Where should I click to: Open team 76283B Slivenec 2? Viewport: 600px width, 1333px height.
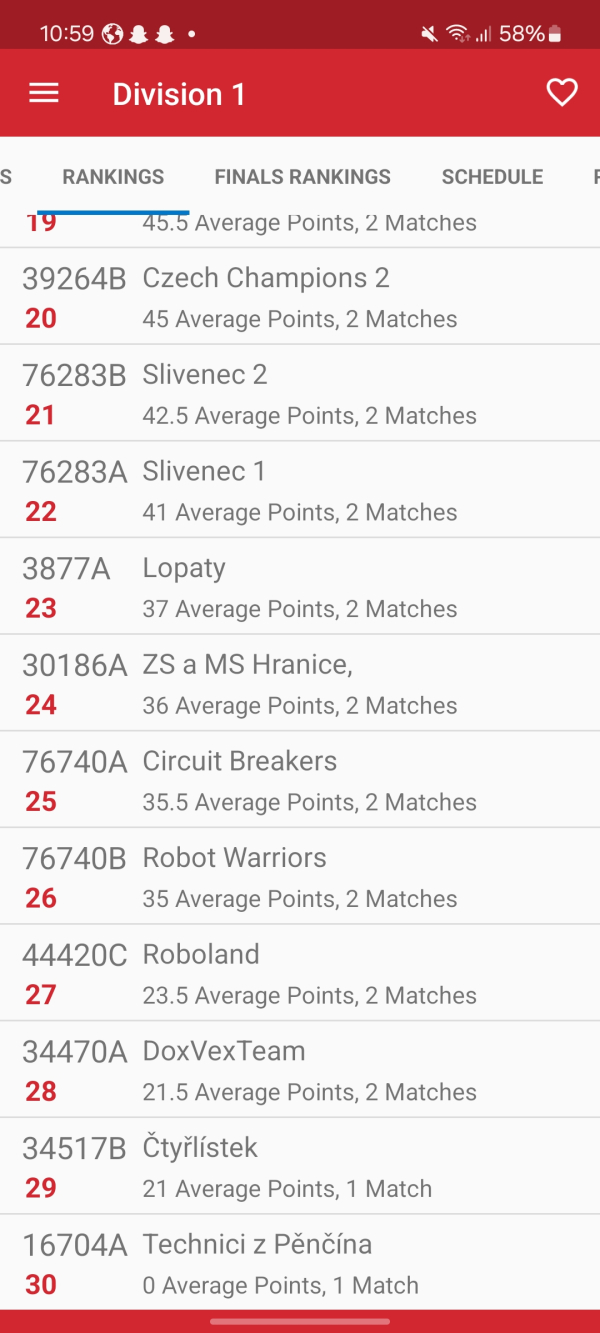point(300,394)
